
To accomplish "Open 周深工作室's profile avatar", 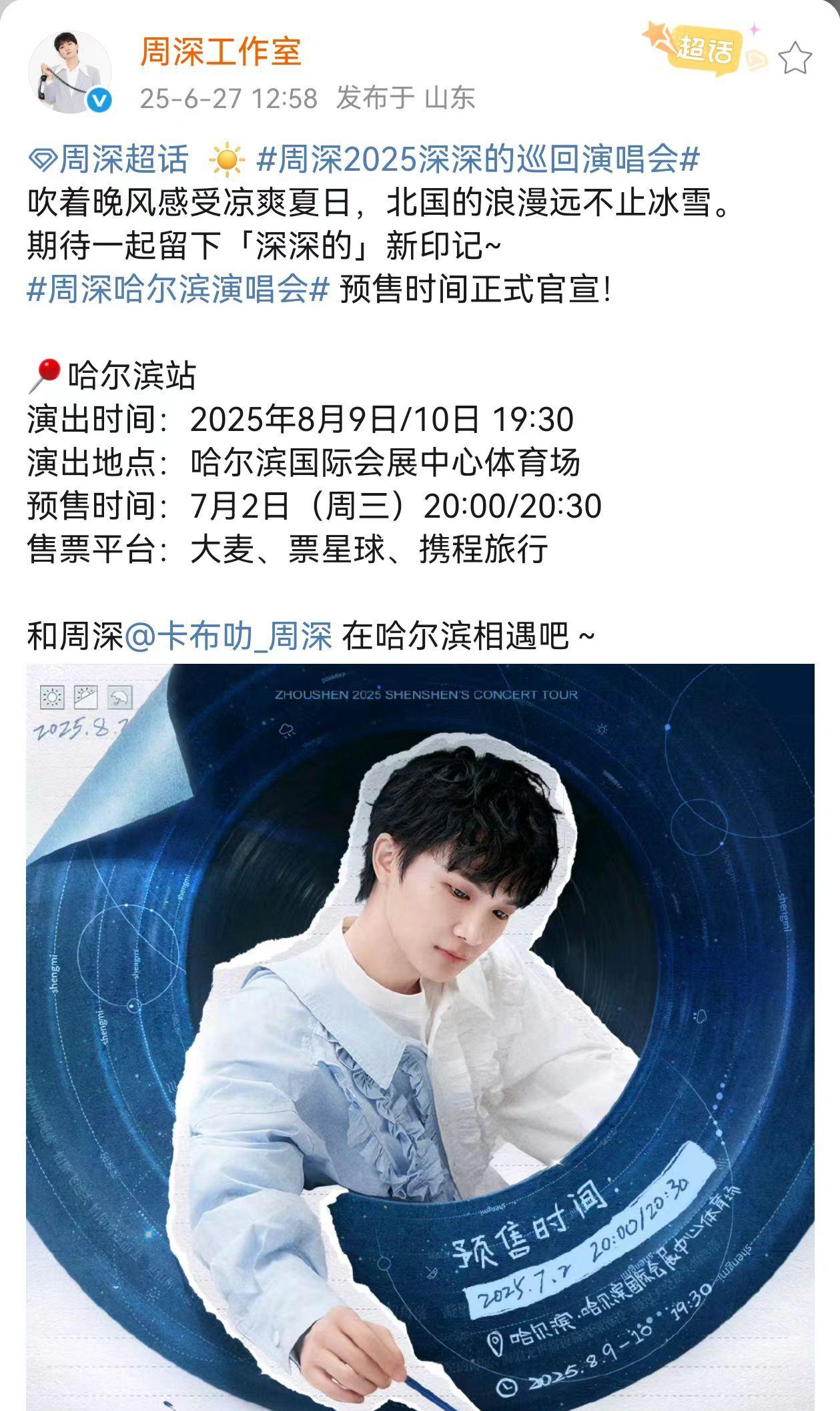I will (69, 72).
